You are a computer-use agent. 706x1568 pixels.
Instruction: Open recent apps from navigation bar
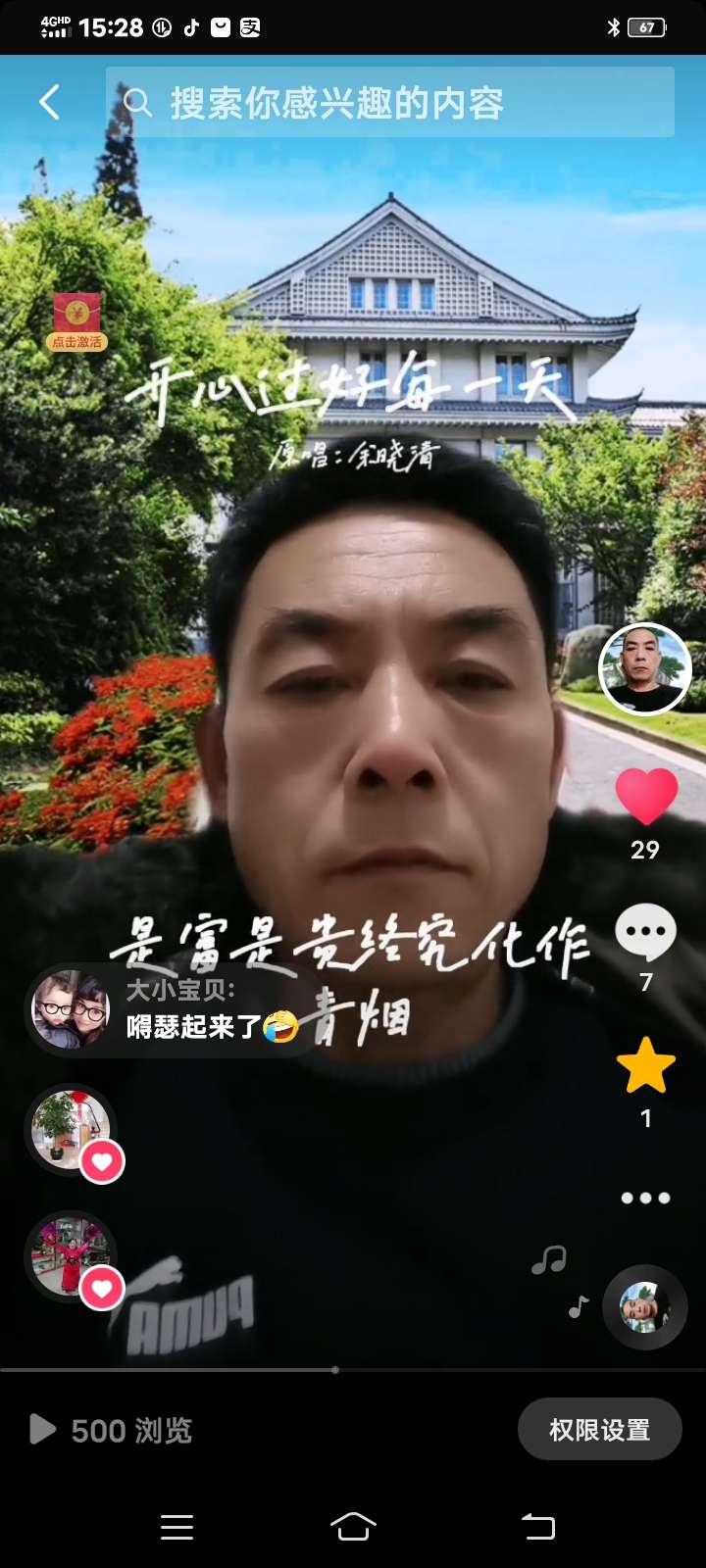[176, 1526]
